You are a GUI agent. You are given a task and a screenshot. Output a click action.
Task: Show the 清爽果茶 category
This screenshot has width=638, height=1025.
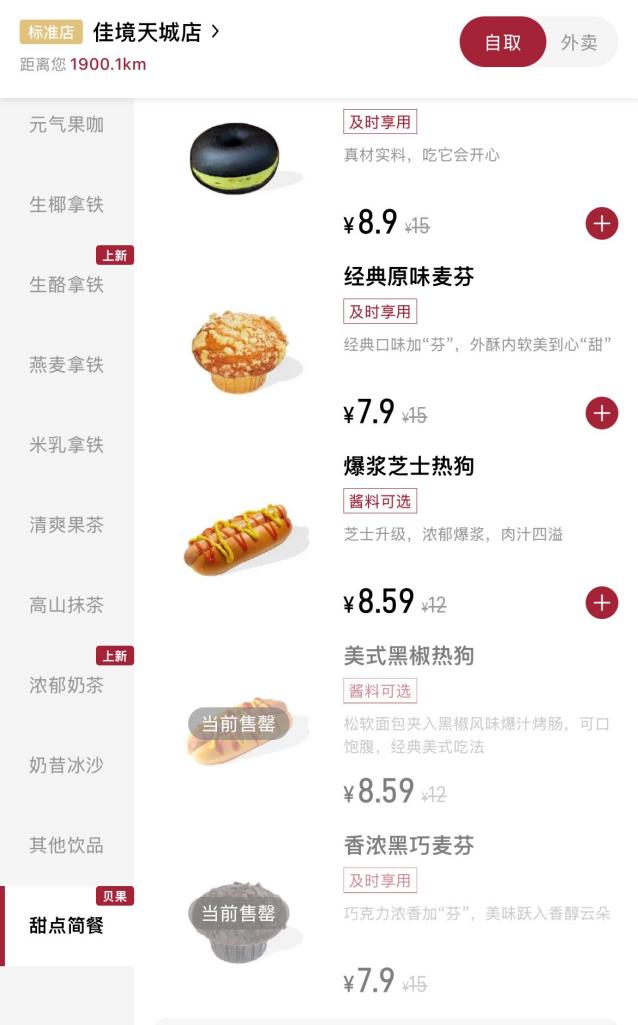click(x=66, y=525)
